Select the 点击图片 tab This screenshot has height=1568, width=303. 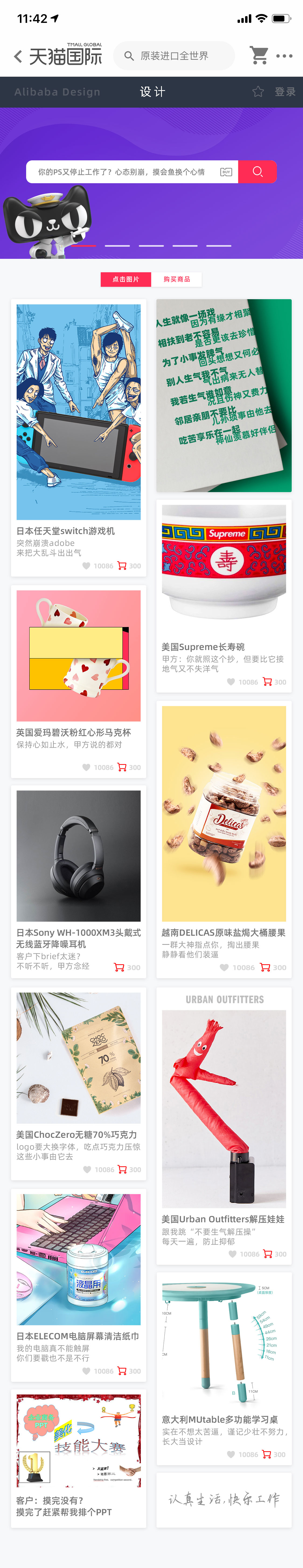(126, 279)
